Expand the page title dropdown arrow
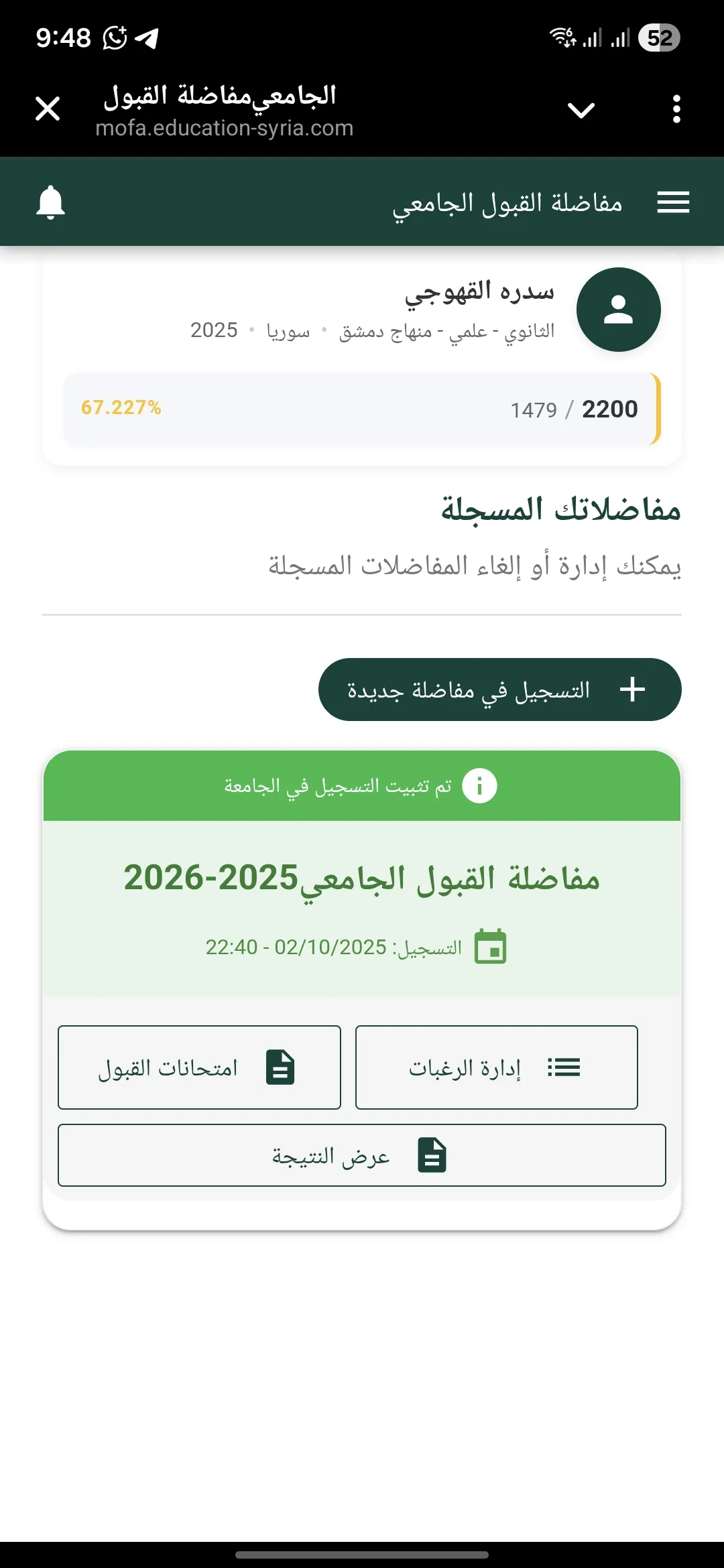 pyautogui.click(x=581, y=109)
